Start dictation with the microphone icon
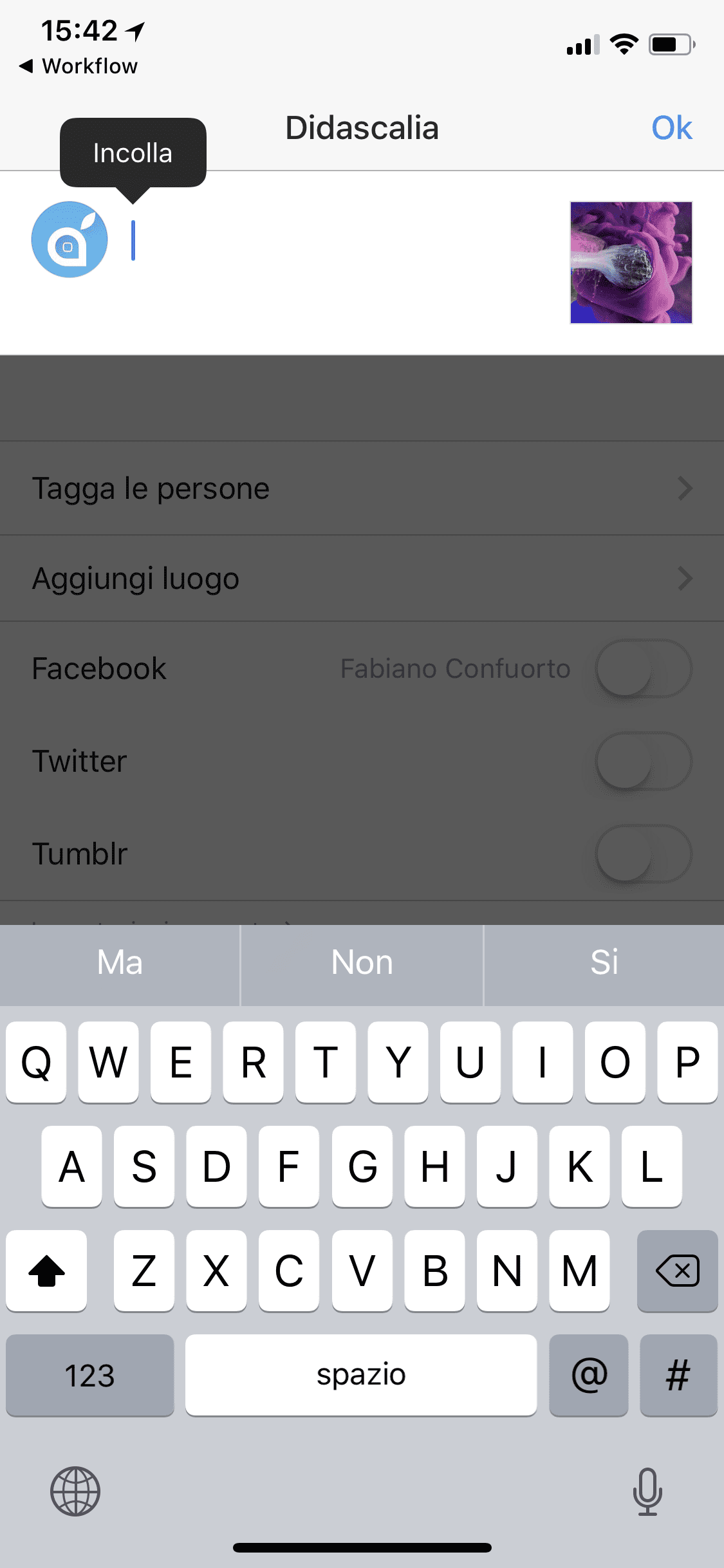 tap(647, 1491)
